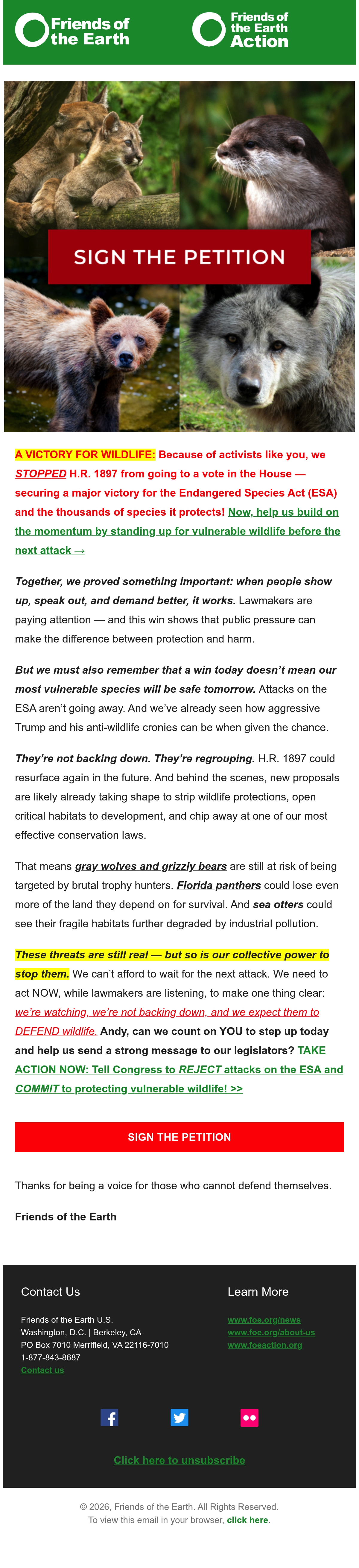Image resolution: width=359 pixels, height=1568 pixels.
Task: Open the underlined 'STOPPED' link
Action: [41, 474]
